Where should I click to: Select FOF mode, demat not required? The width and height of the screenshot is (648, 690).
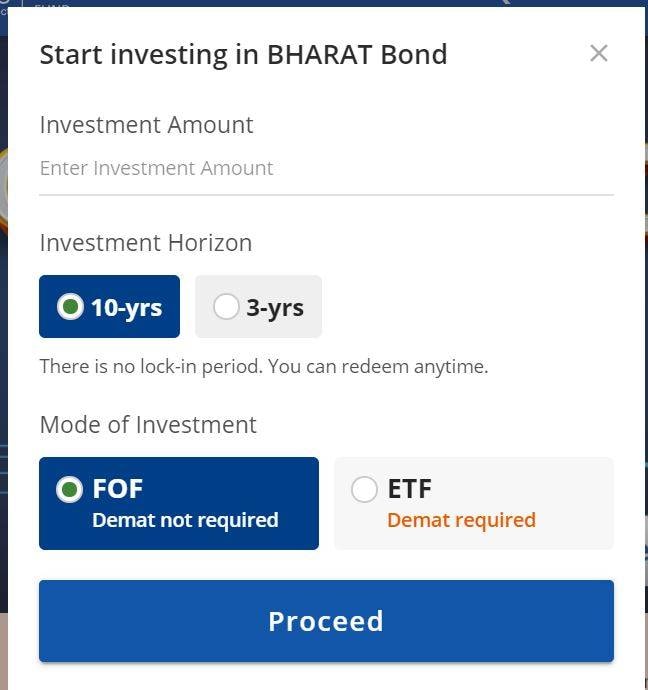(178, 503)
